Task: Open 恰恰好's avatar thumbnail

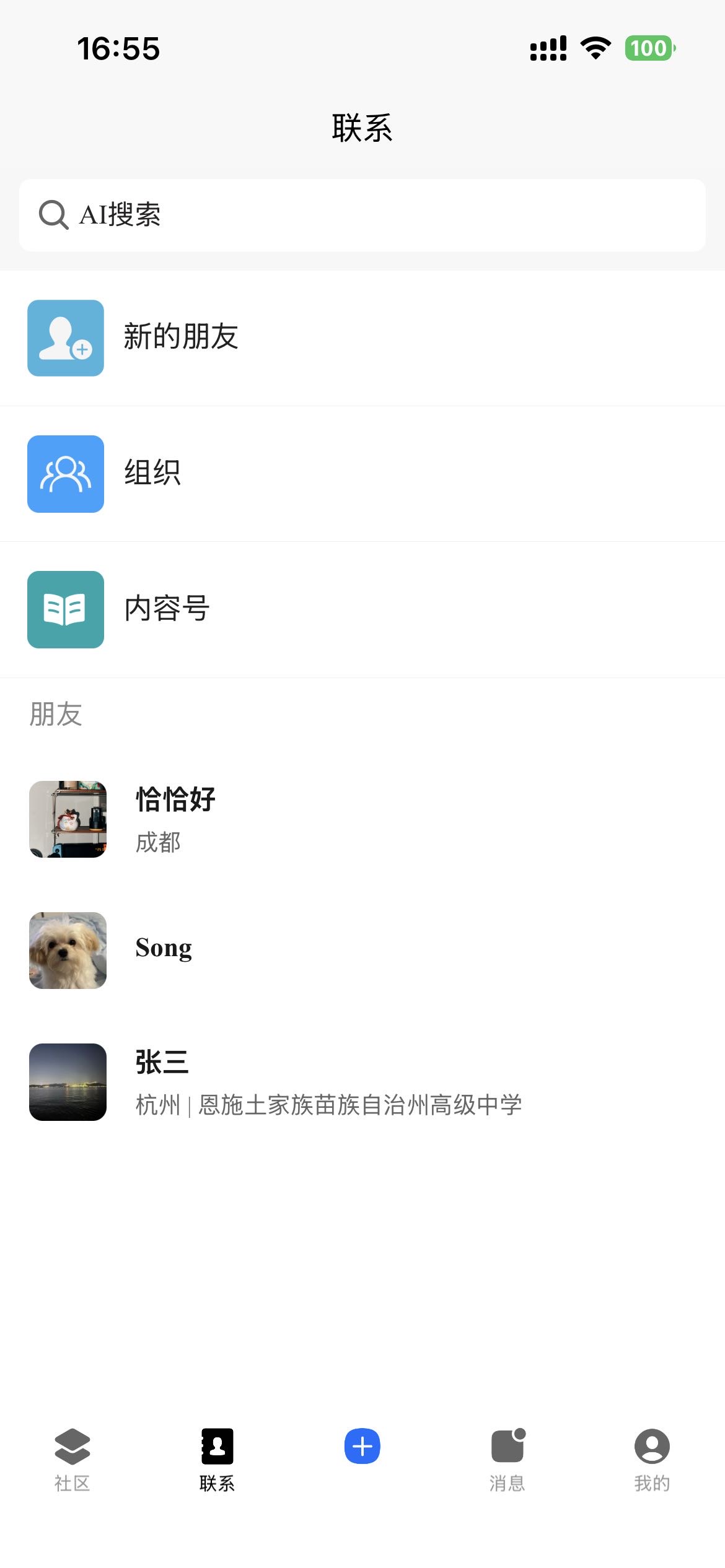Action: pyautogui.click(x=68, y=819)
